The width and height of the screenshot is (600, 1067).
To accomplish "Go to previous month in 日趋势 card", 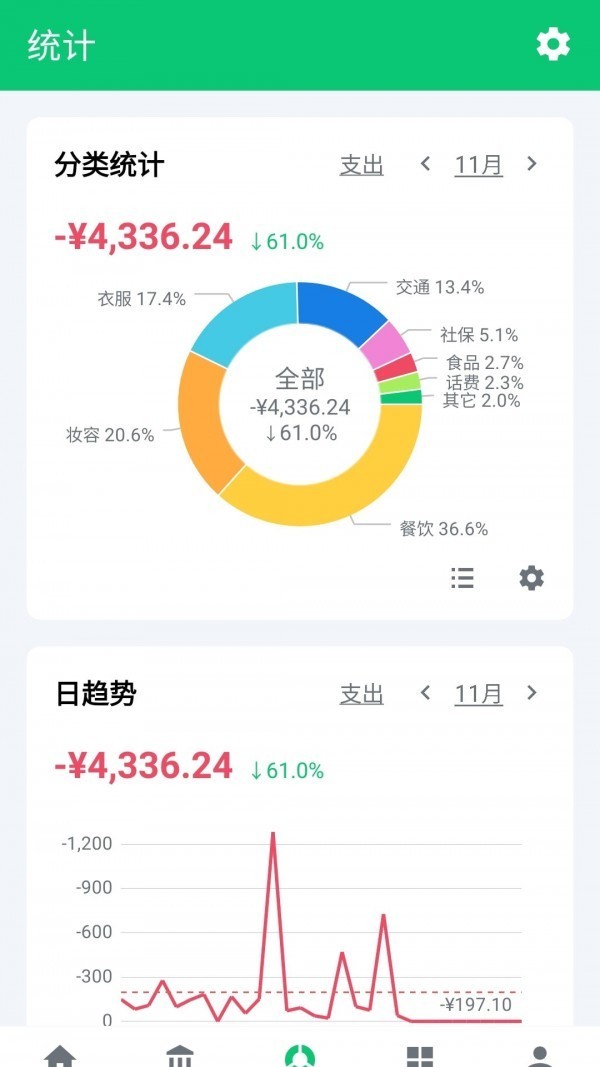I will point(425,692).
